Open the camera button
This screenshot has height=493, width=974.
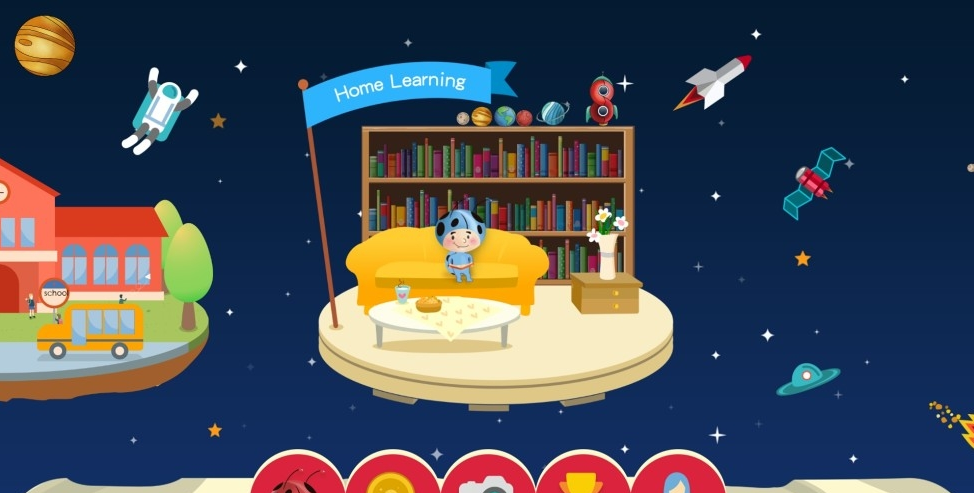(487, 480)
